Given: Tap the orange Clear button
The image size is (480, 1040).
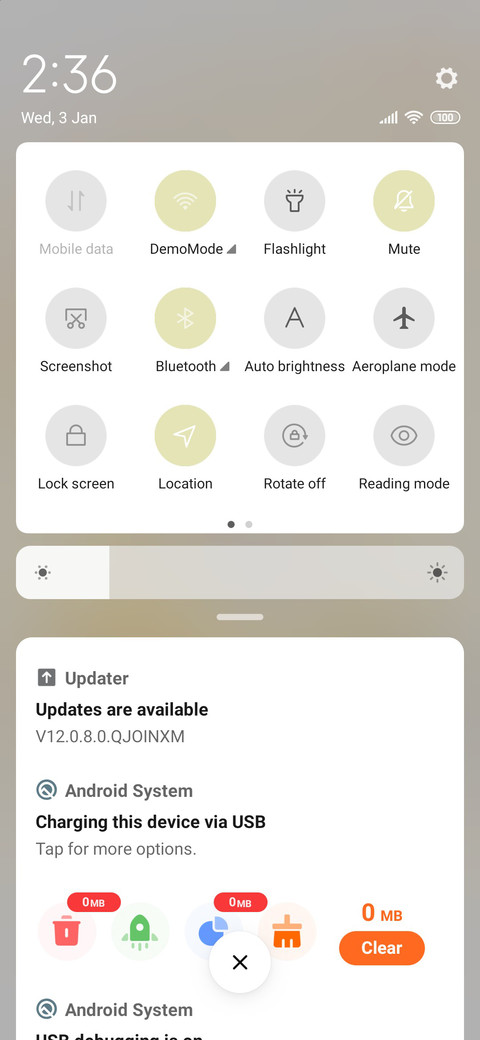Looking at the screenshot, I should 381,948.
